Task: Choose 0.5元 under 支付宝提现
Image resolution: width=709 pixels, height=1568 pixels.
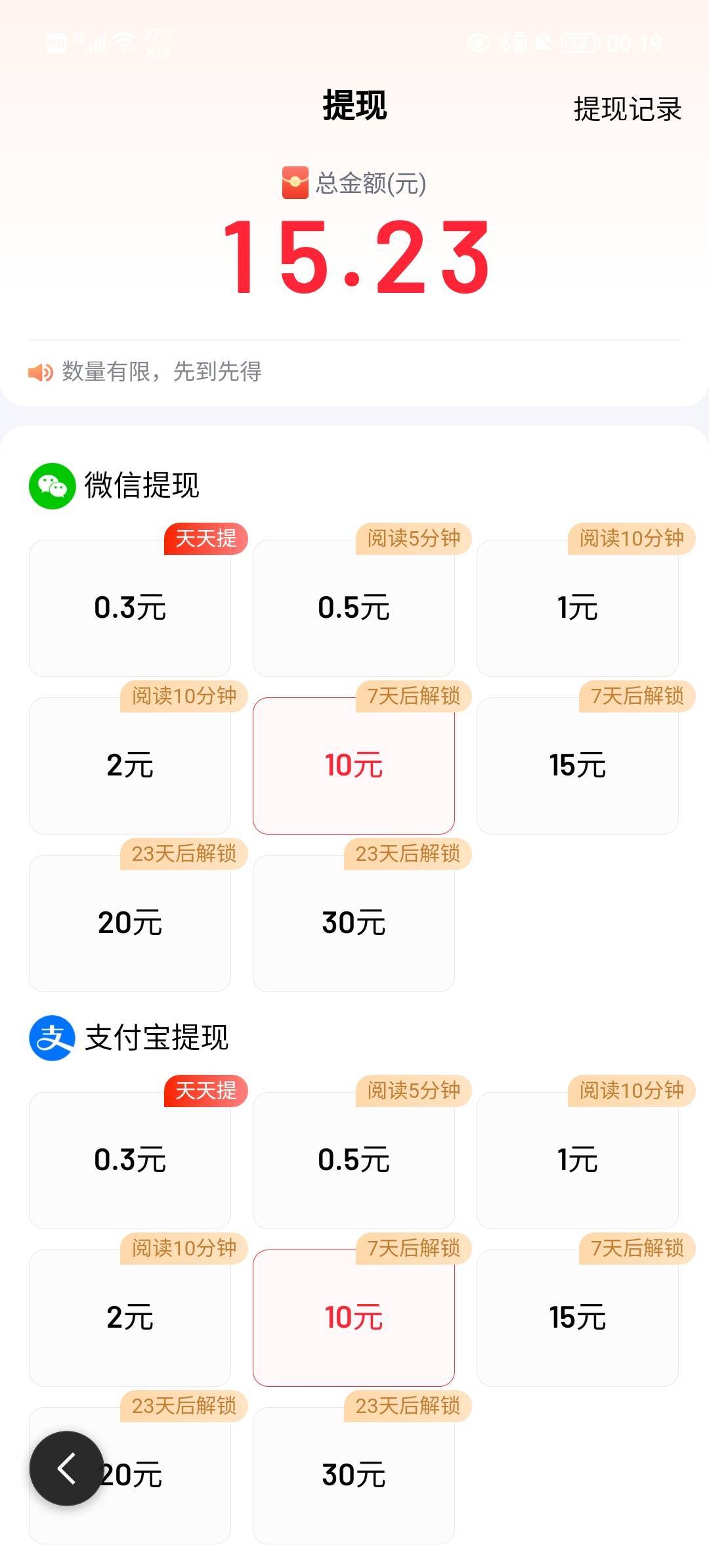Action: point(354,1160)
